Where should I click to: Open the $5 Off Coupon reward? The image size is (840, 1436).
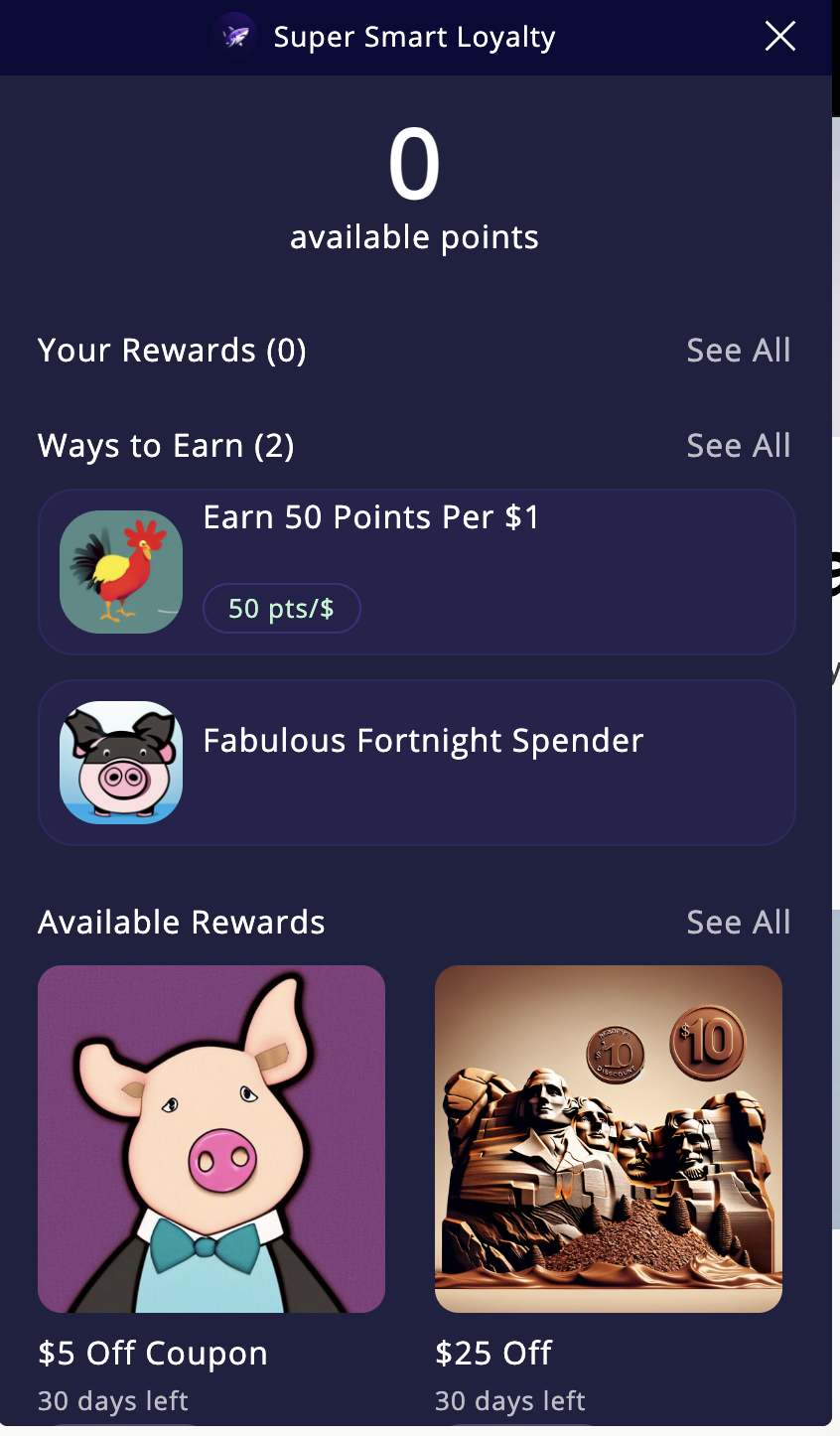[x=211, y=1139]
